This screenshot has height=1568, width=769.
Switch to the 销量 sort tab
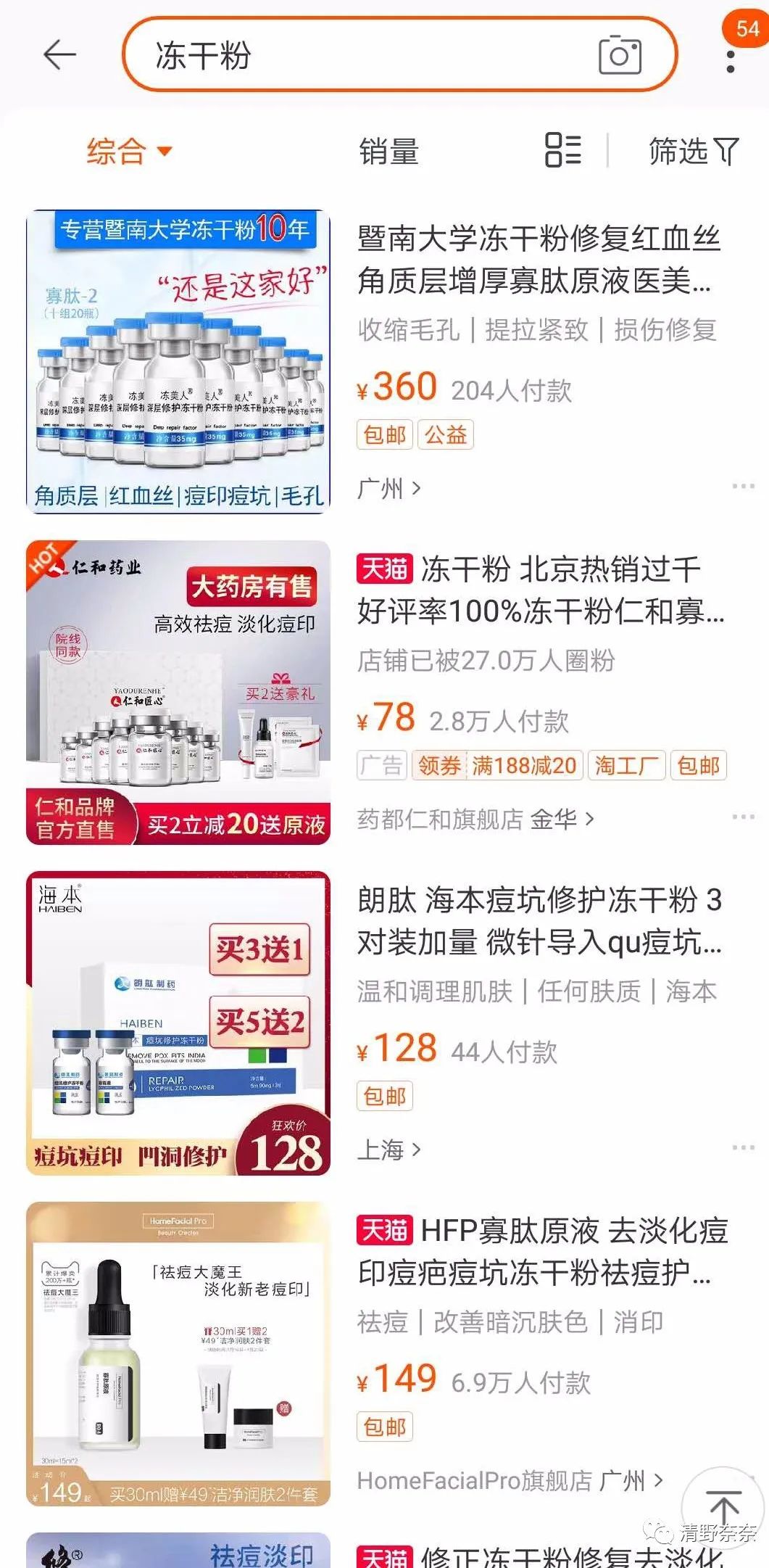tap(389, 152)
